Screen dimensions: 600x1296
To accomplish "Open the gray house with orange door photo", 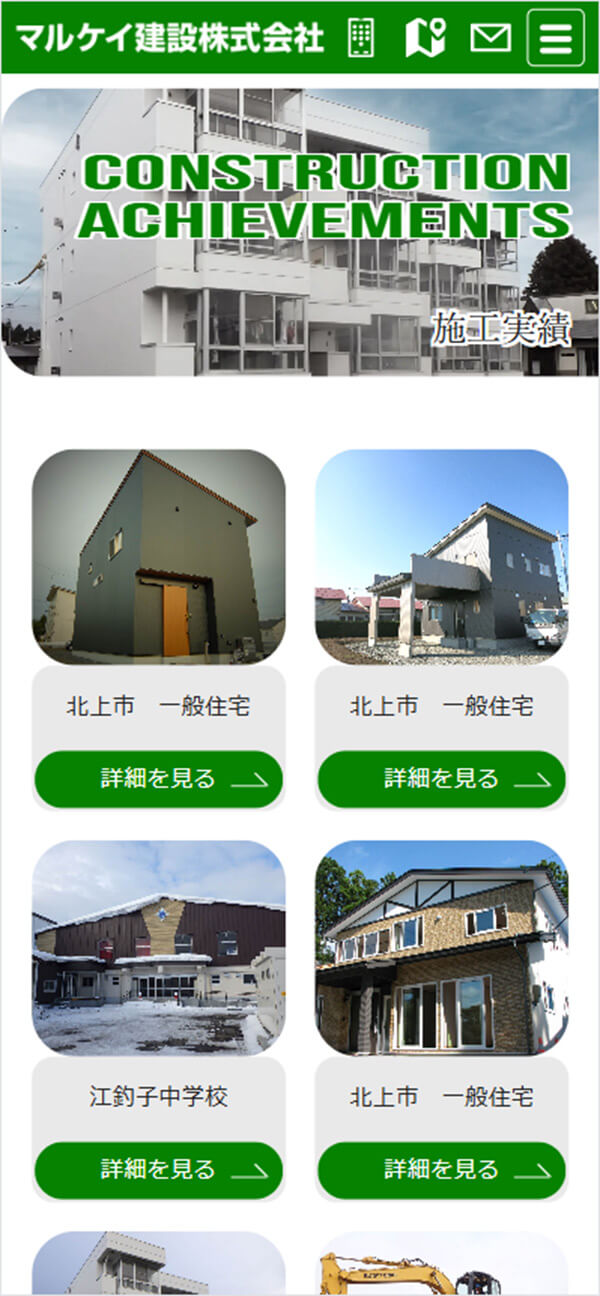I will pyautogui.click(x=159, y=557).
